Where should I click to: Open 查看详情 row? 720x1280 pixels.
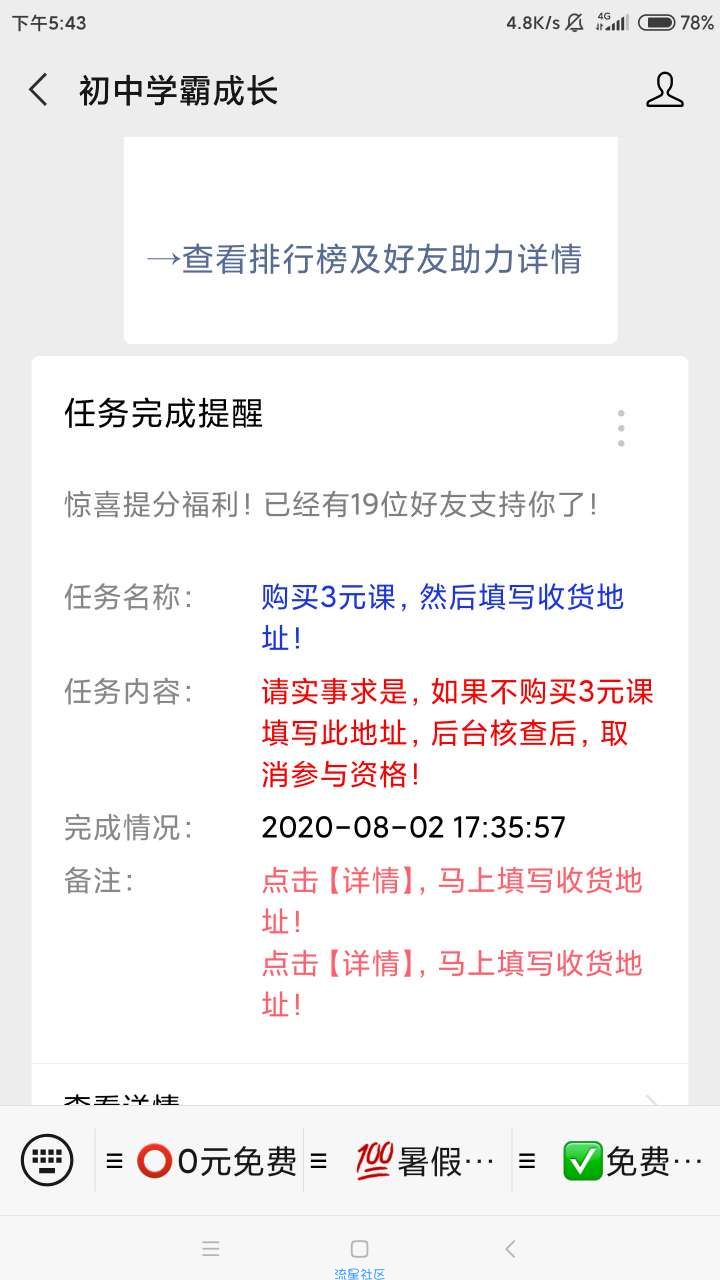(360, 1090)
